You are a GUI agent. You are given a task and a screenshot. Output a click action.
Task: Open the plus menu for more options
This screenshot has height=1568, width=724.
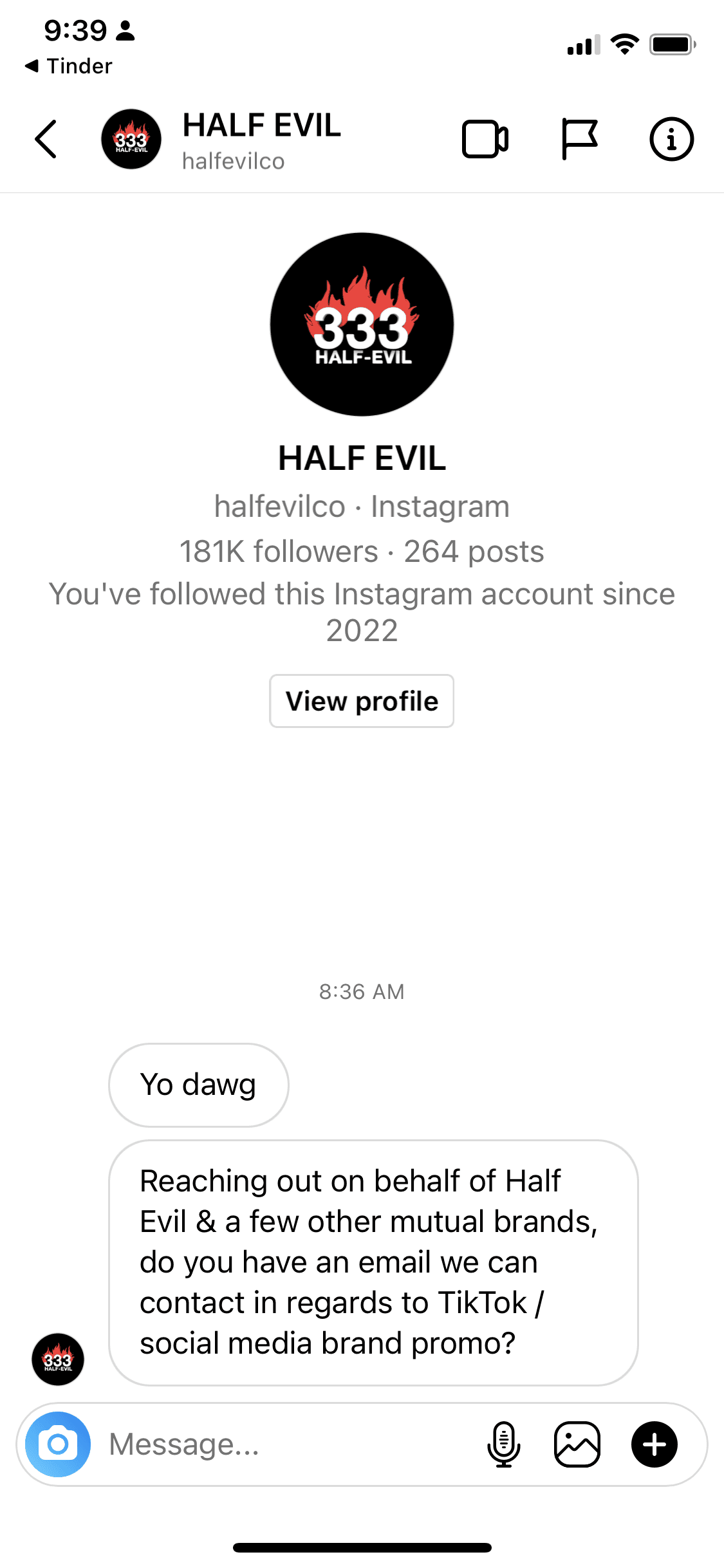654,1444
